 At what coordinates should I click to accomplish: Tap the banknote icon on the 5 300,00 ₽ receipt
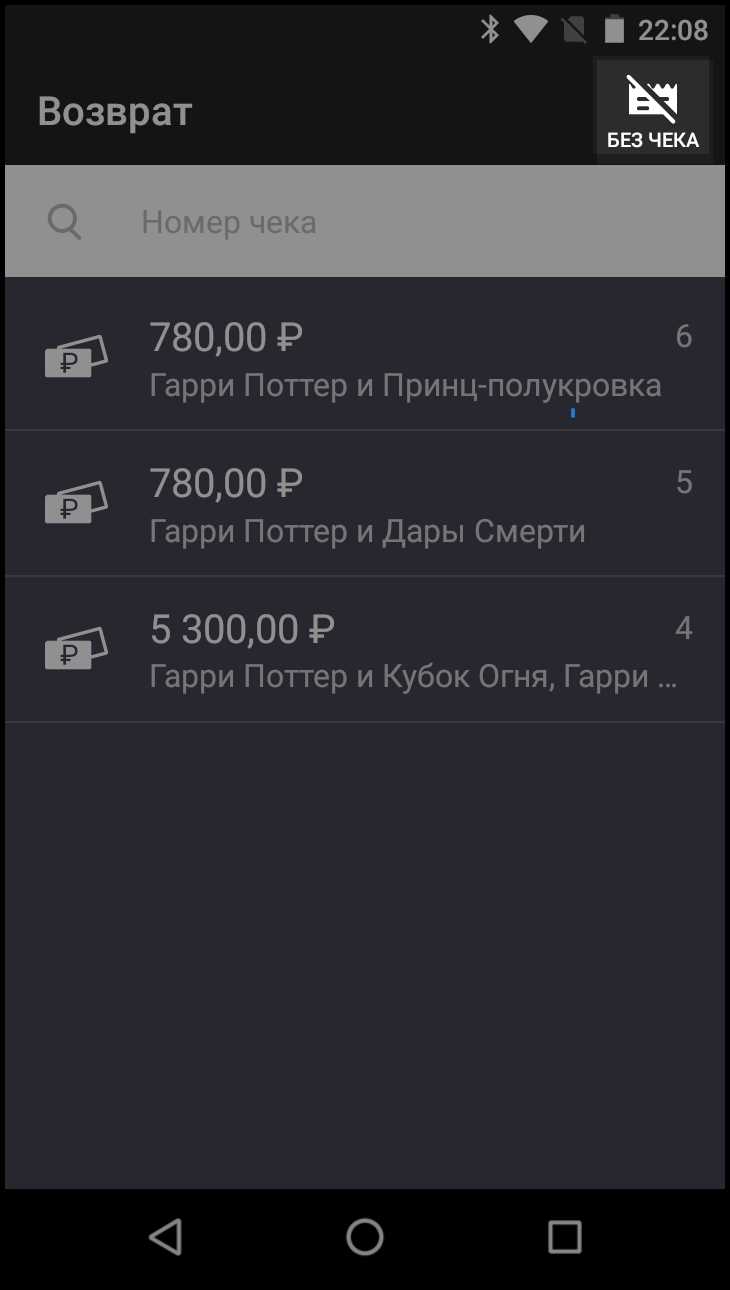point(77,649)
